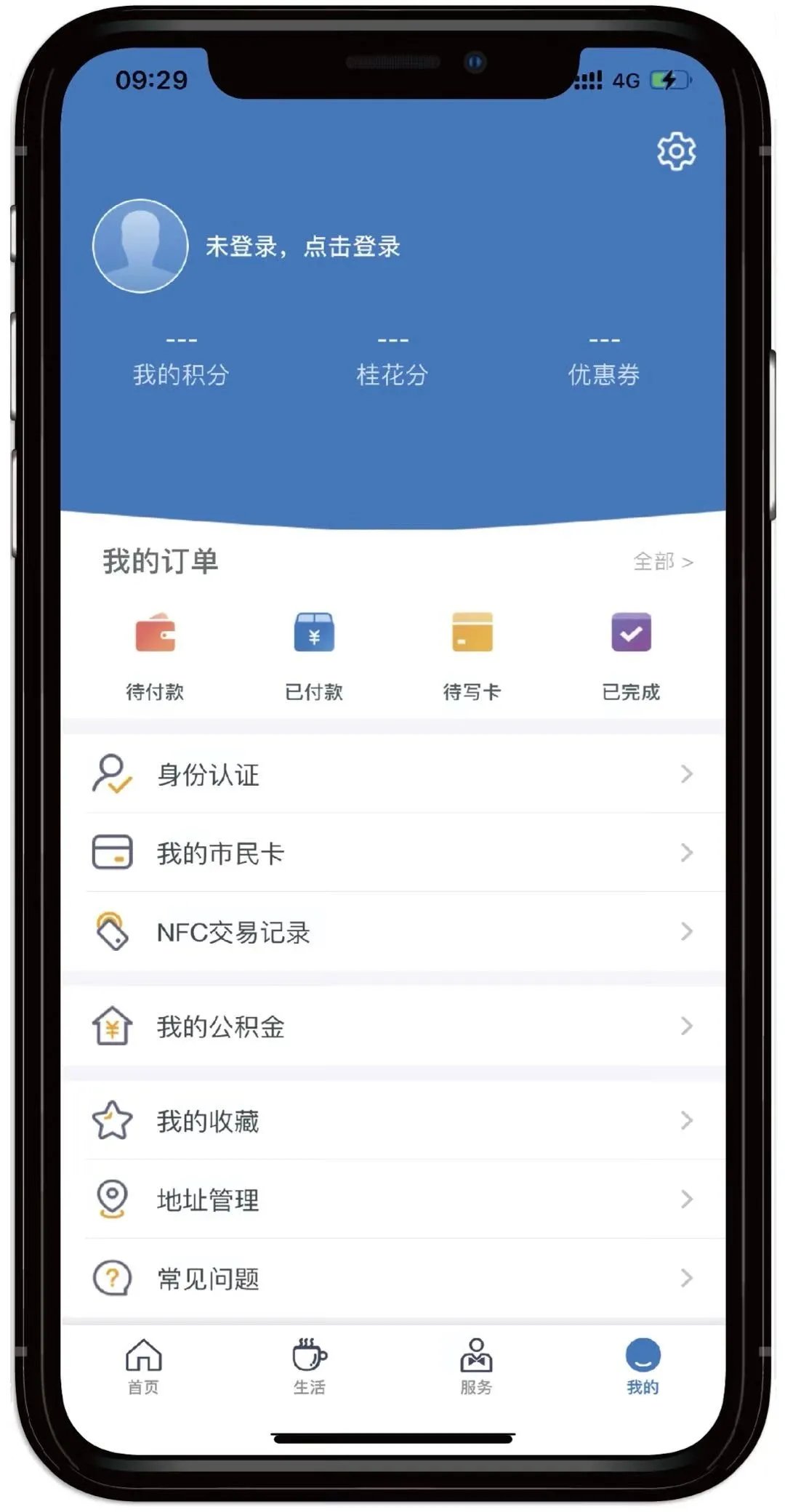785x1512 pixels.
Task: View my coupons (优惠券)
Action: tap(604, 361)
